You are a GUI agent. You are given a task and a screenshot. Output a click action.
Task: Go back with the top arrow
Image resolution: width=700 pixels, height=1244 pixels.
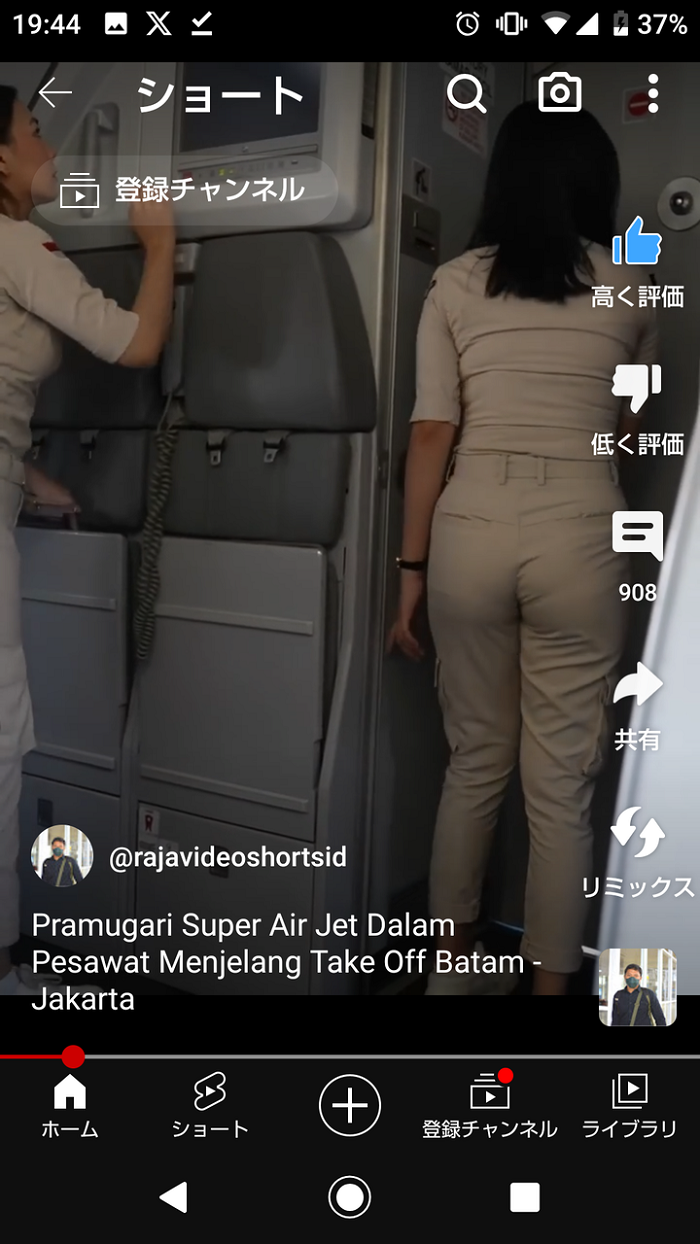55,94
